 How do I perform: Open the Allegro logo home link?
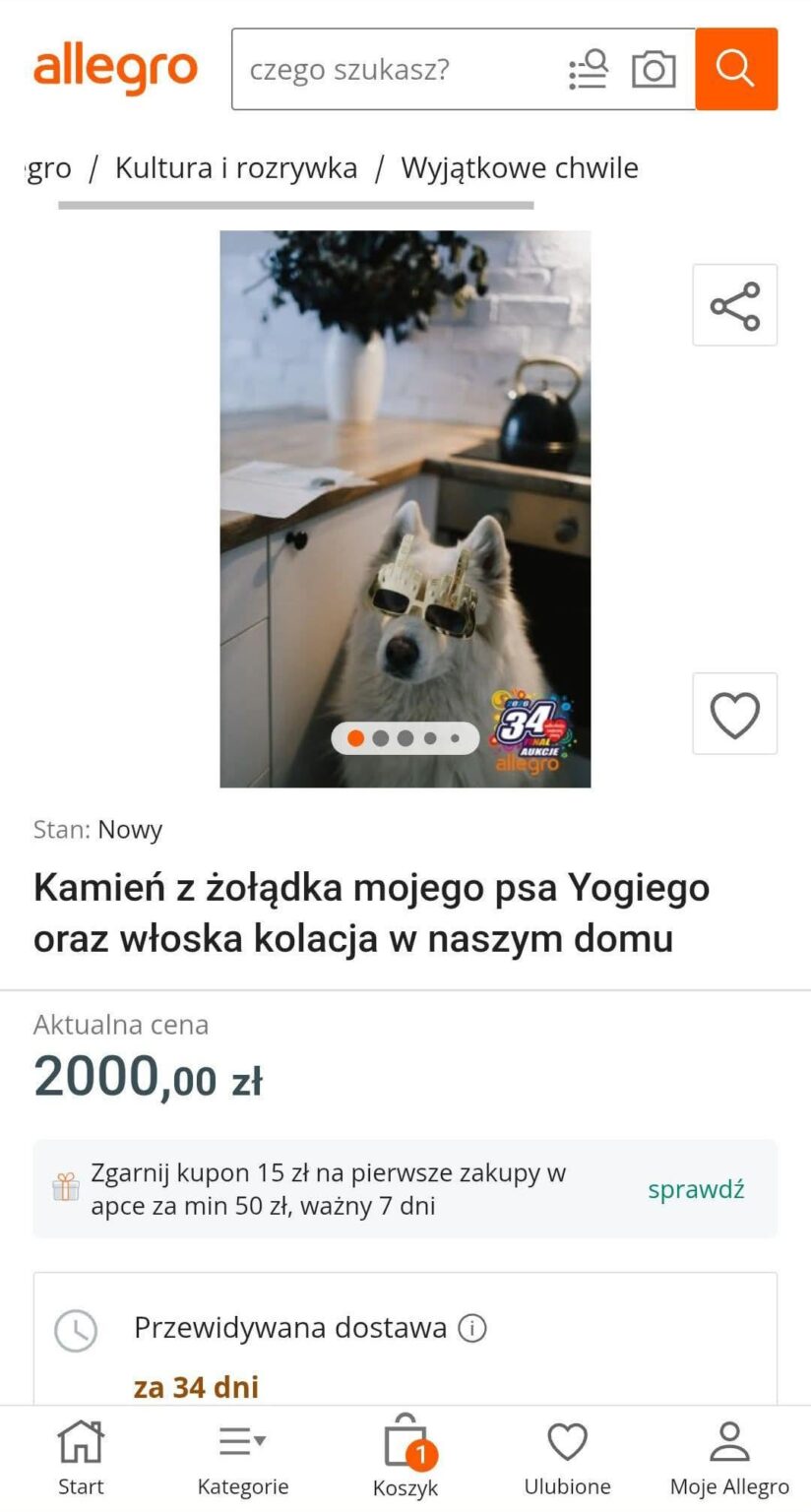(x=115, y=68)
